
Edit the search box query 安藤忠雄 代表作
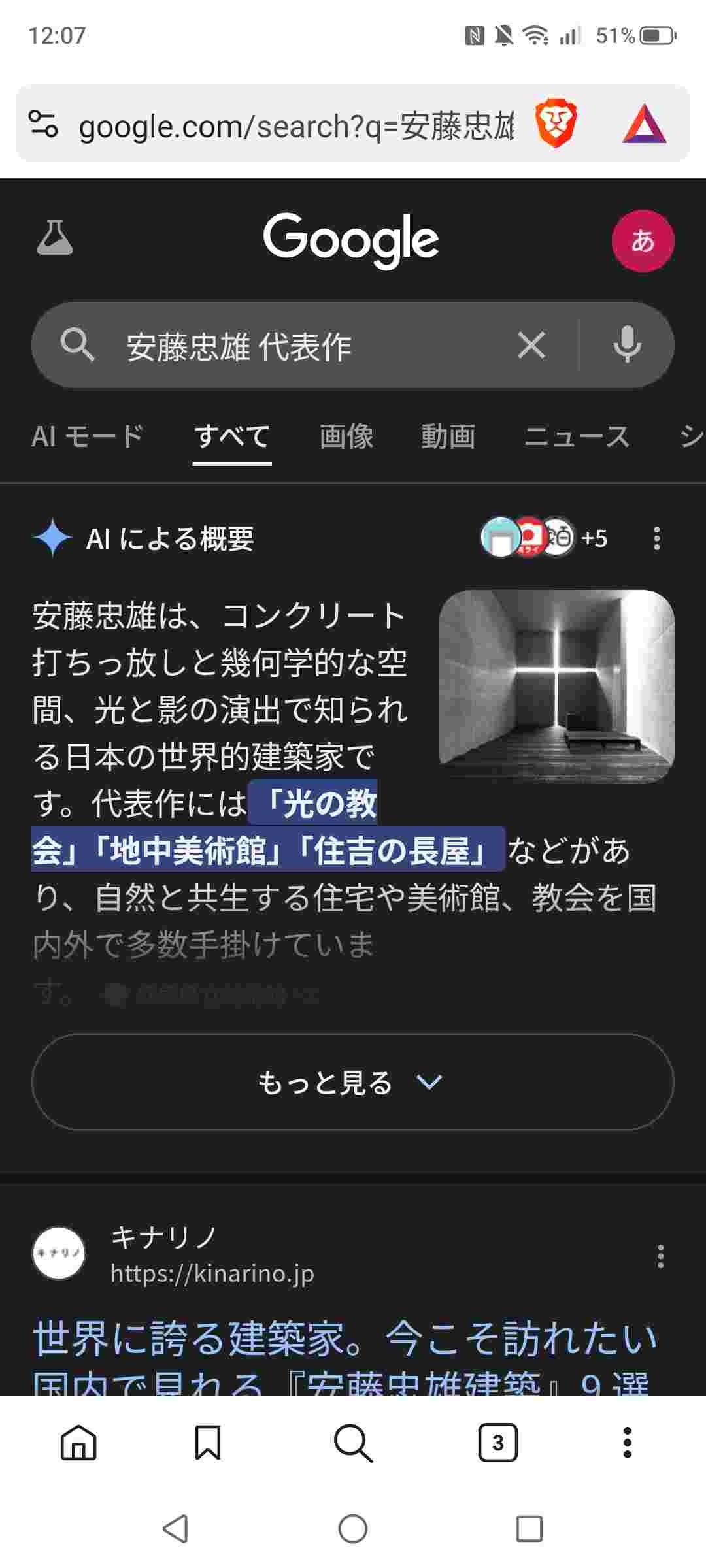(294, 346)
